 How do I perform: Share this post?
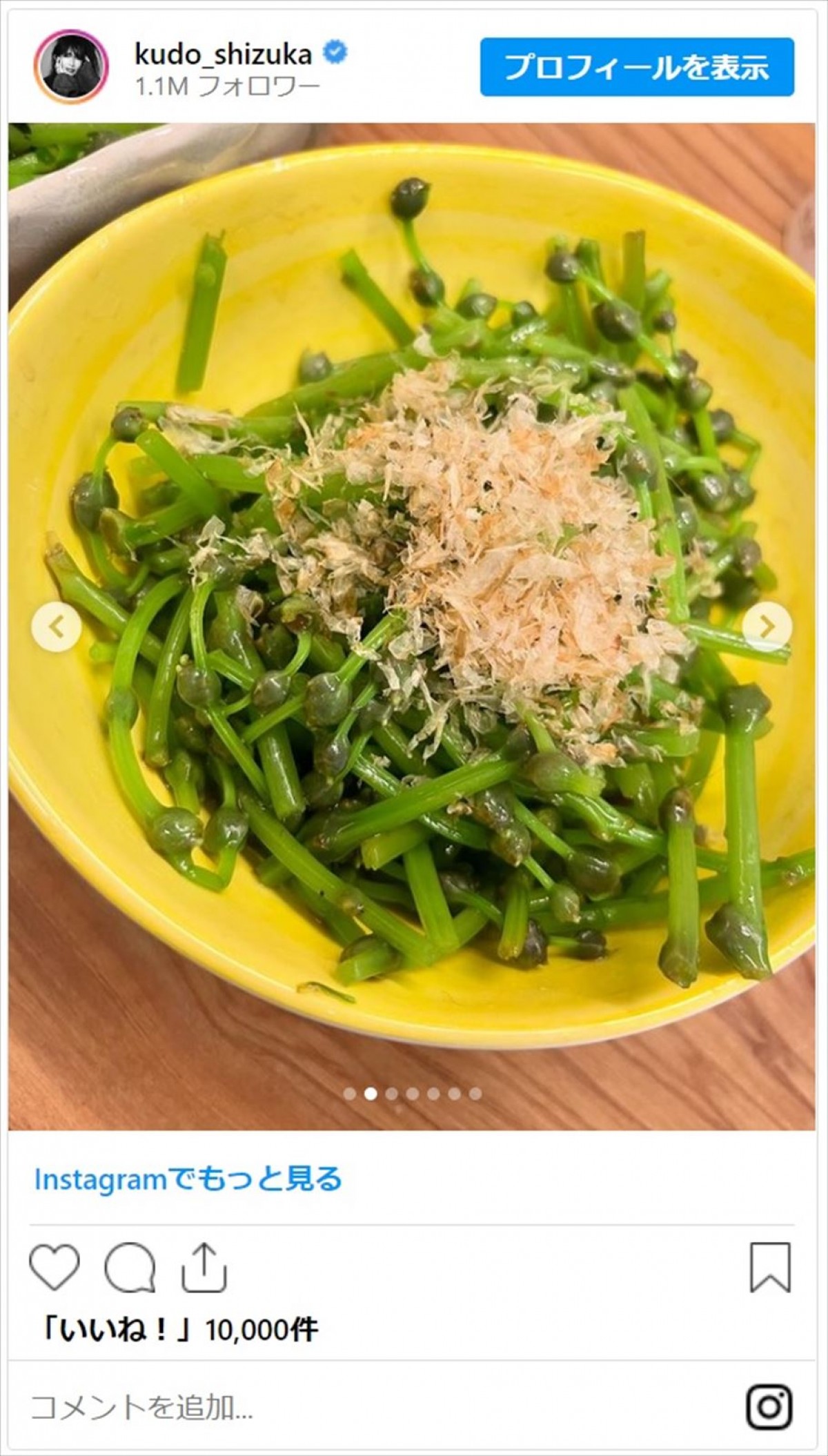pyautogui.click(x=204, y=1267)
